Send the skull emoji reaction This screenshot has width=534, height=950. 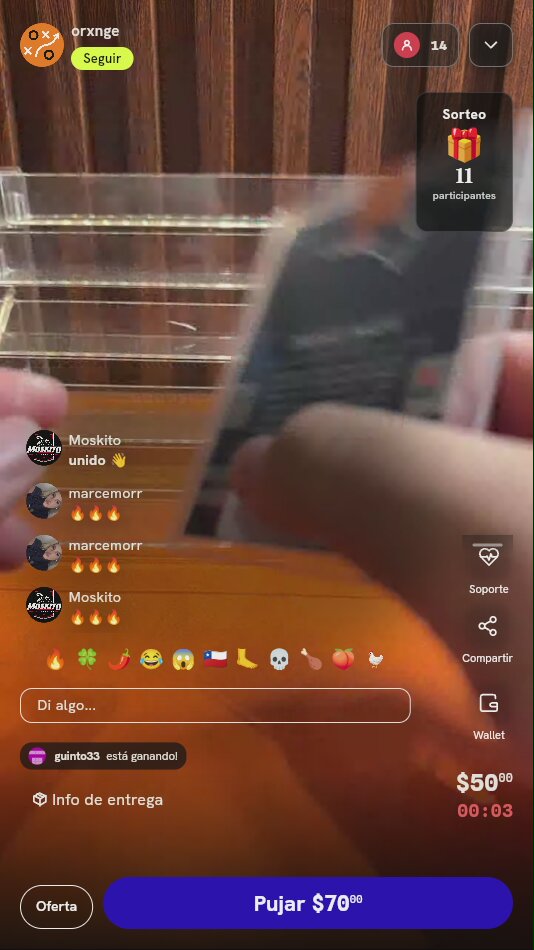(x=279, y=659)
